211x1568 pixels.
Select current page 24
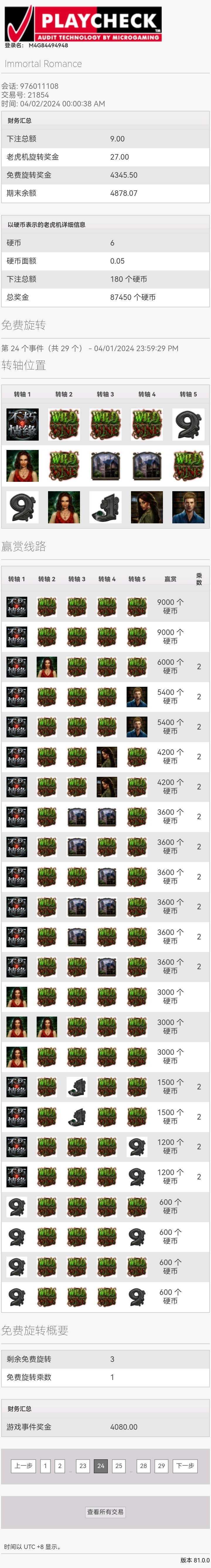pyautogui.click(x=101, y=1466)
